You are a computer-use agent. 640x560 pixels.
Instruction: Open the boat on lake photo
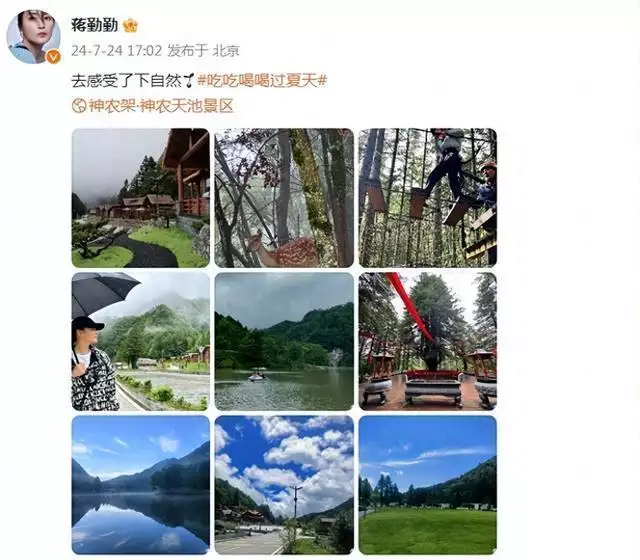click(x=284, y=341)
